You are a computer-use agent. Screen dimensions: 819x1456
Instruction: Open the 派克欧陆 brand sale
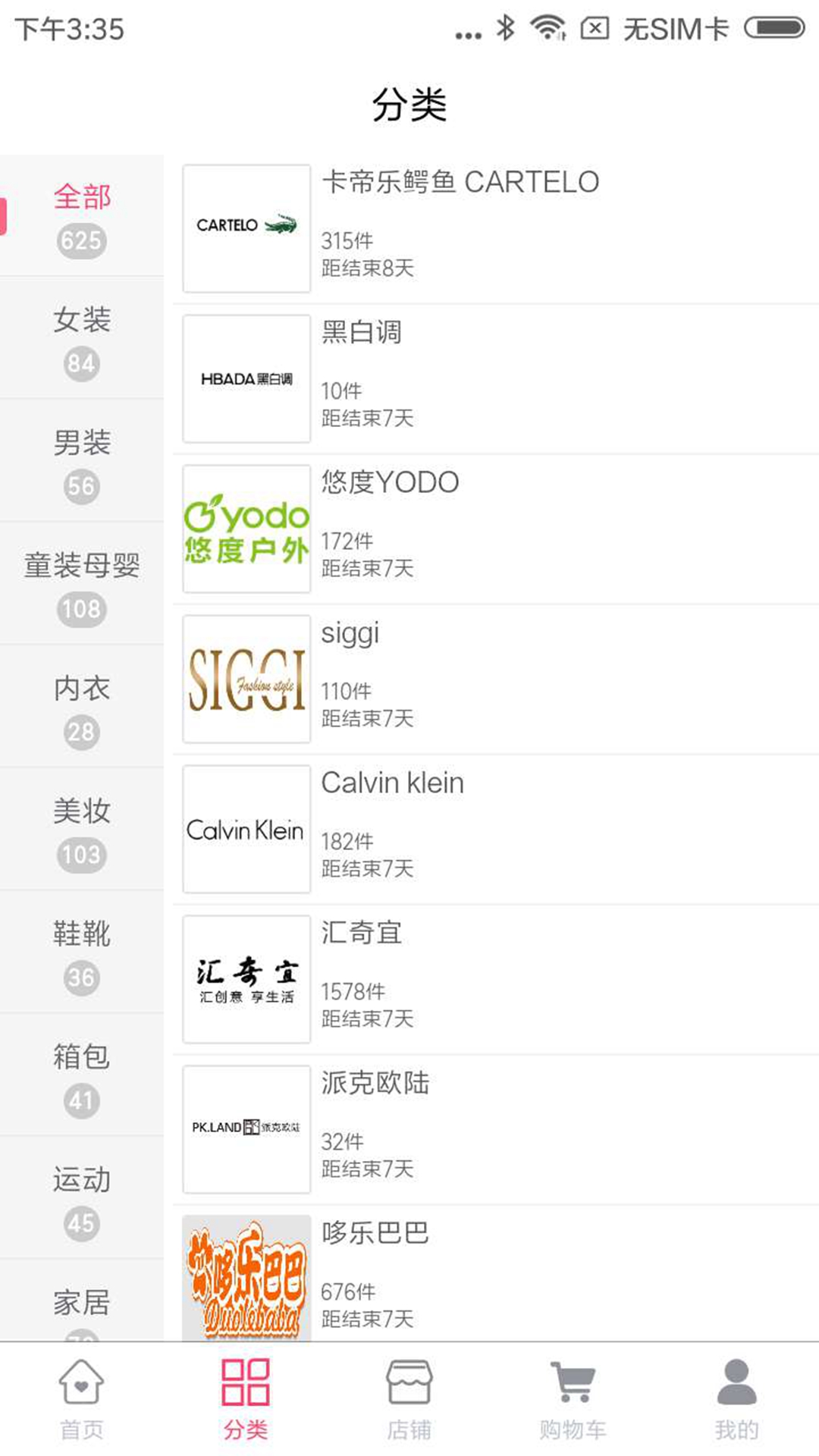tap(493, 1128)
